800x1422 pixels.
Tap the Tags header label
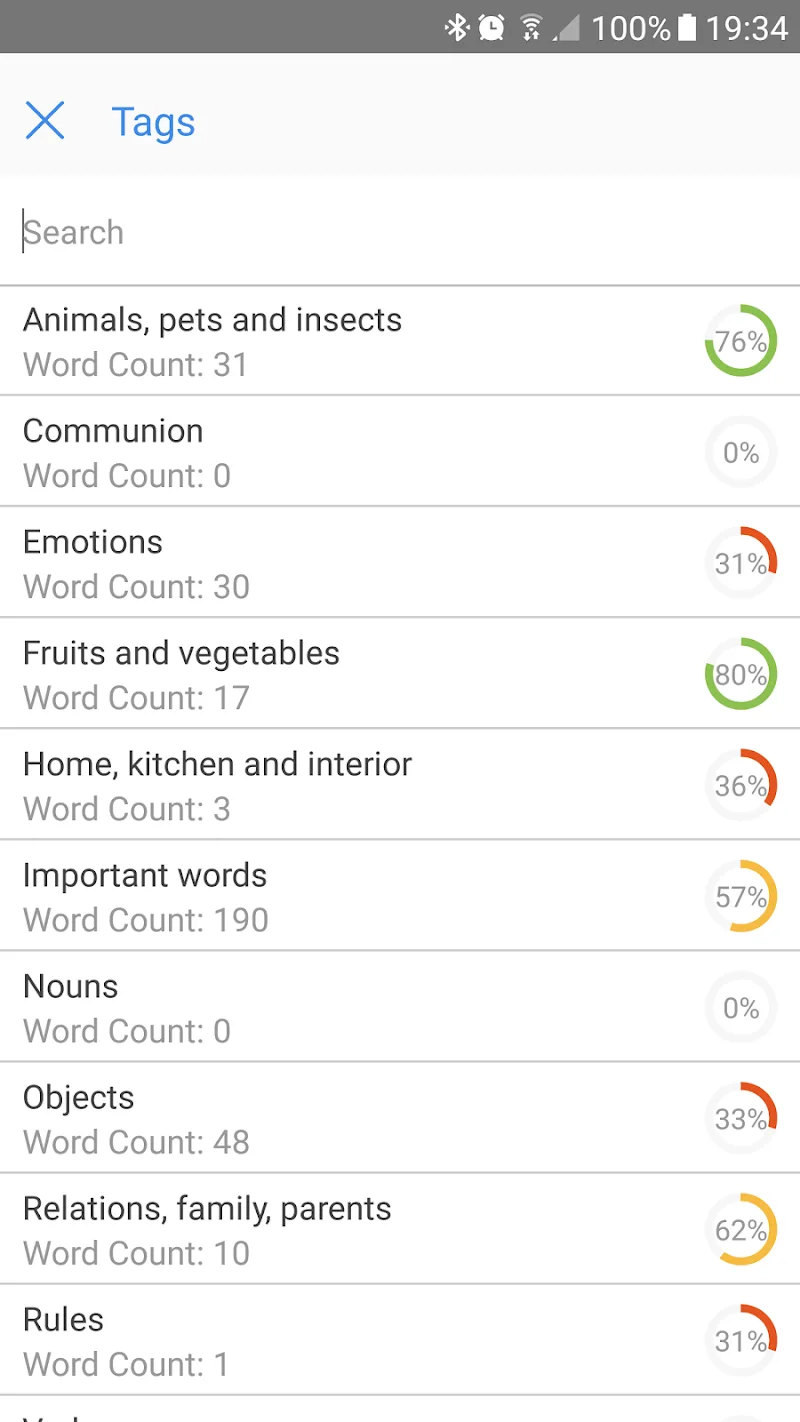[x=153, y=120]
